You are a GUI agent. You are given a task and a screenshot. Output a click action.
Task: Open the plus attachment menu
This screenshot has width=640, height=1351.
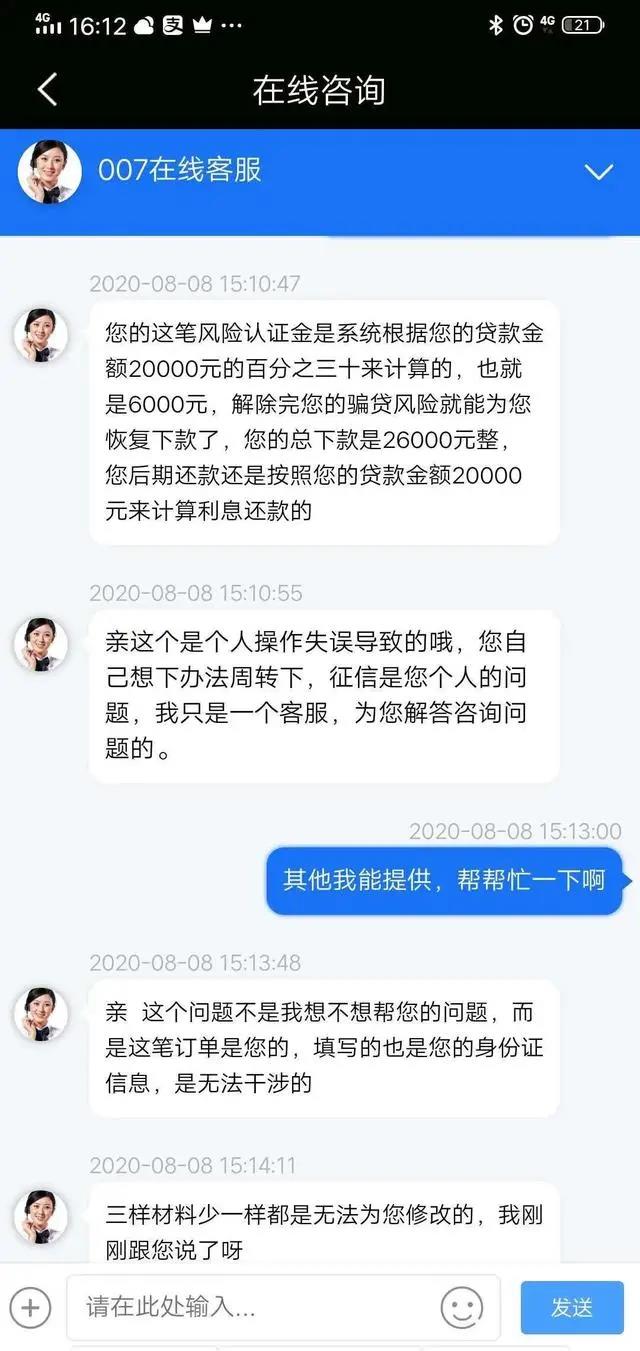pyautogui.click(x=30, y=1307)
